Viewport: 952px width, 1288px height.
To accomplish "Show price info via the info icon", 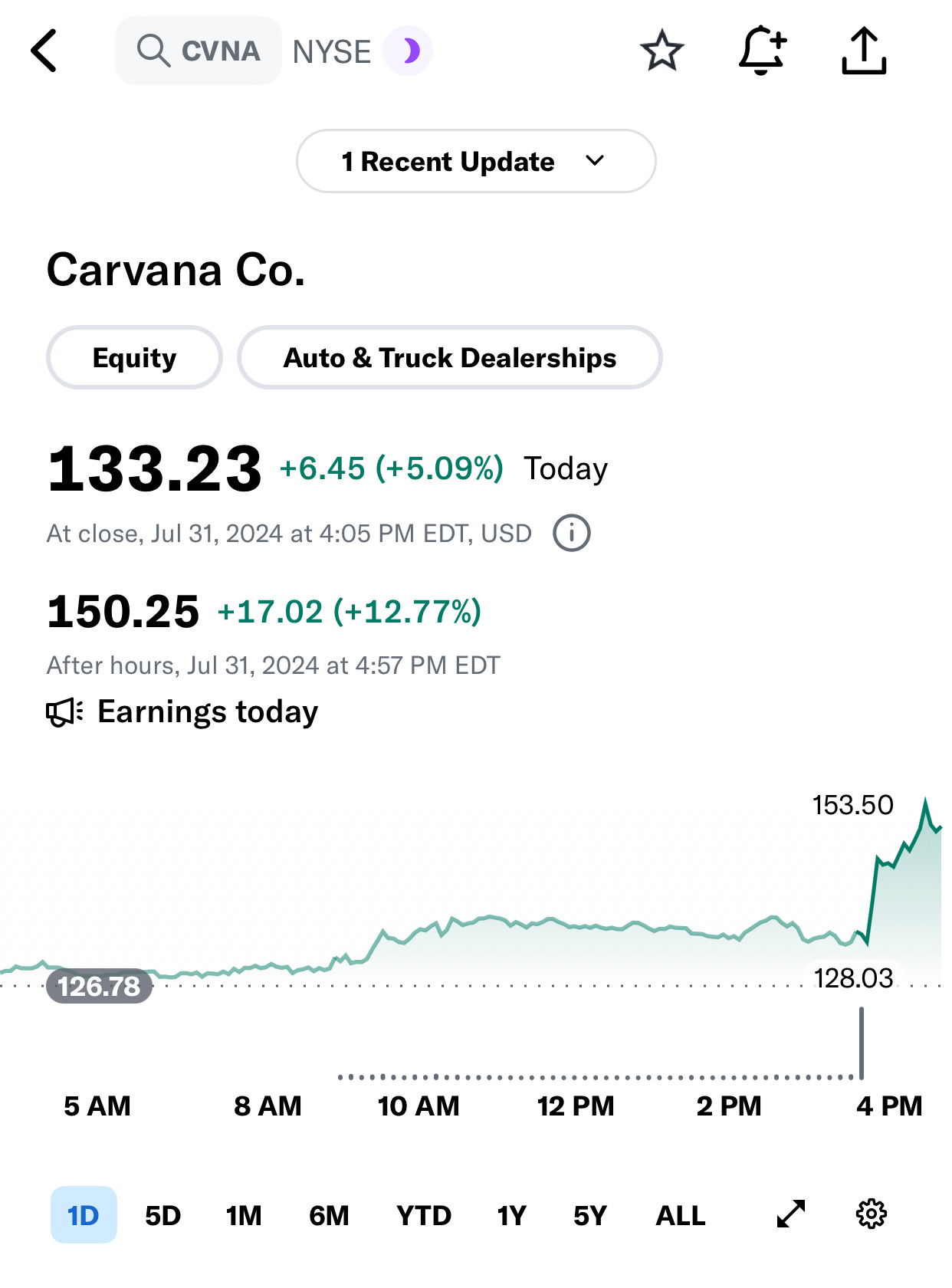I will tap(572, 533).
